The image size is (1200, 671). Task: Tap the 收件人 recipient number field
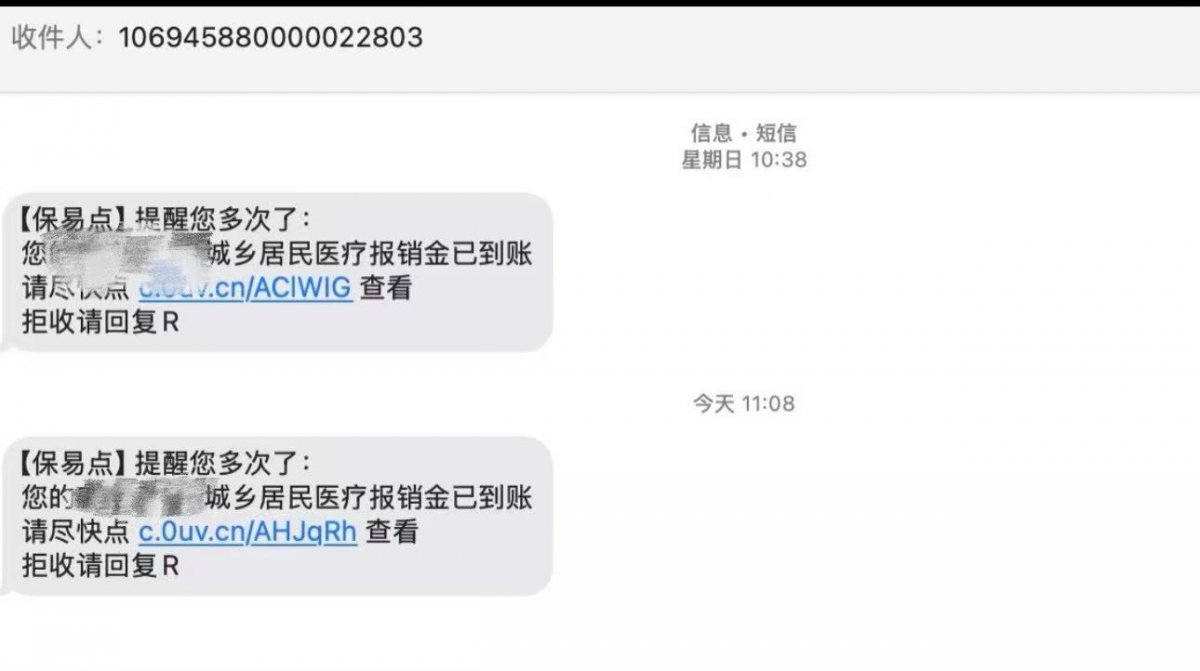(270, 38)
